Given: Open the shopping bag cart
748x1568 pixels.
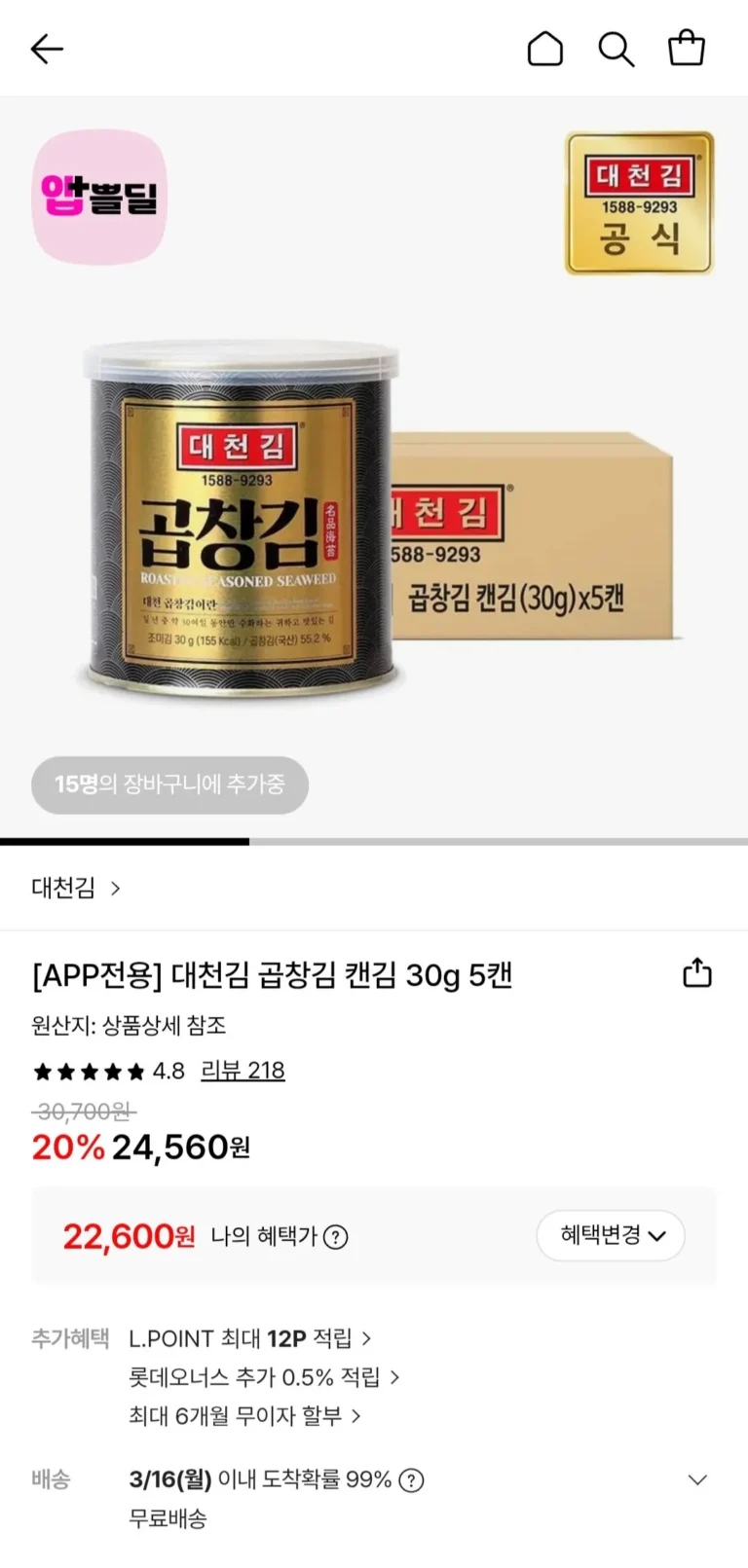Looking at the screenshot, I should (686, 49).
